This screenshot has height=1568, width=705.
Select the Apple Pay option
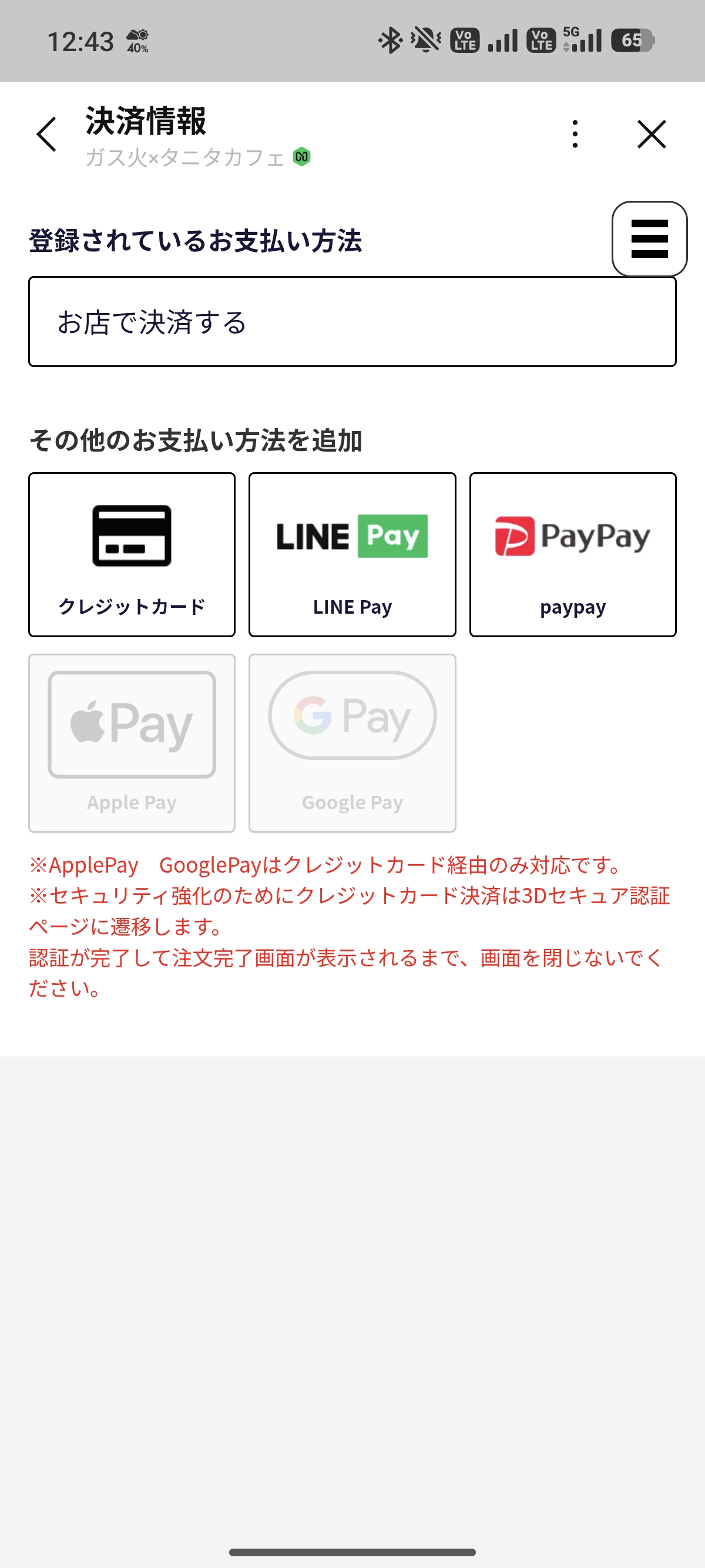(x=132, y=743)
